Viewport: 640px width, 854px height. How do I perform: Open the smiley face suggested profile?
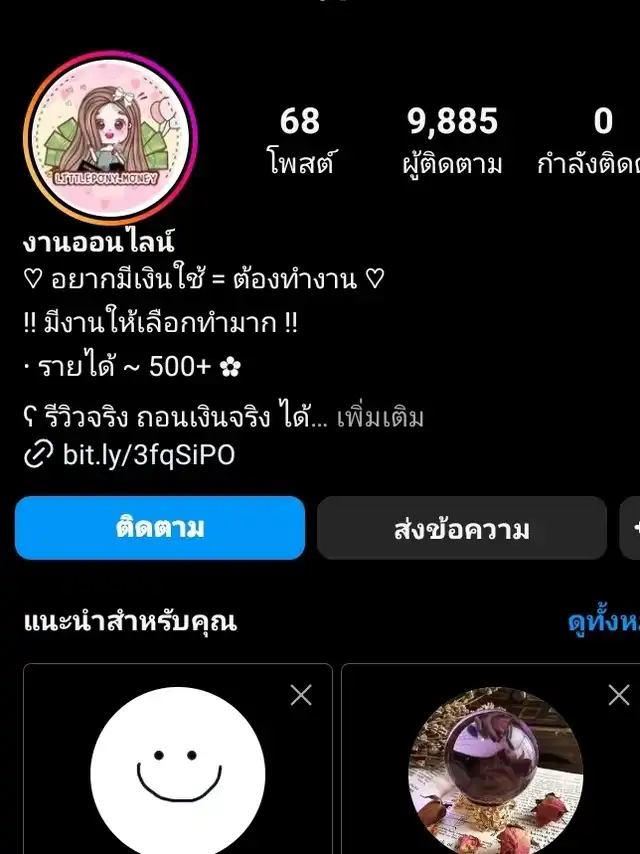coord(178,775)
